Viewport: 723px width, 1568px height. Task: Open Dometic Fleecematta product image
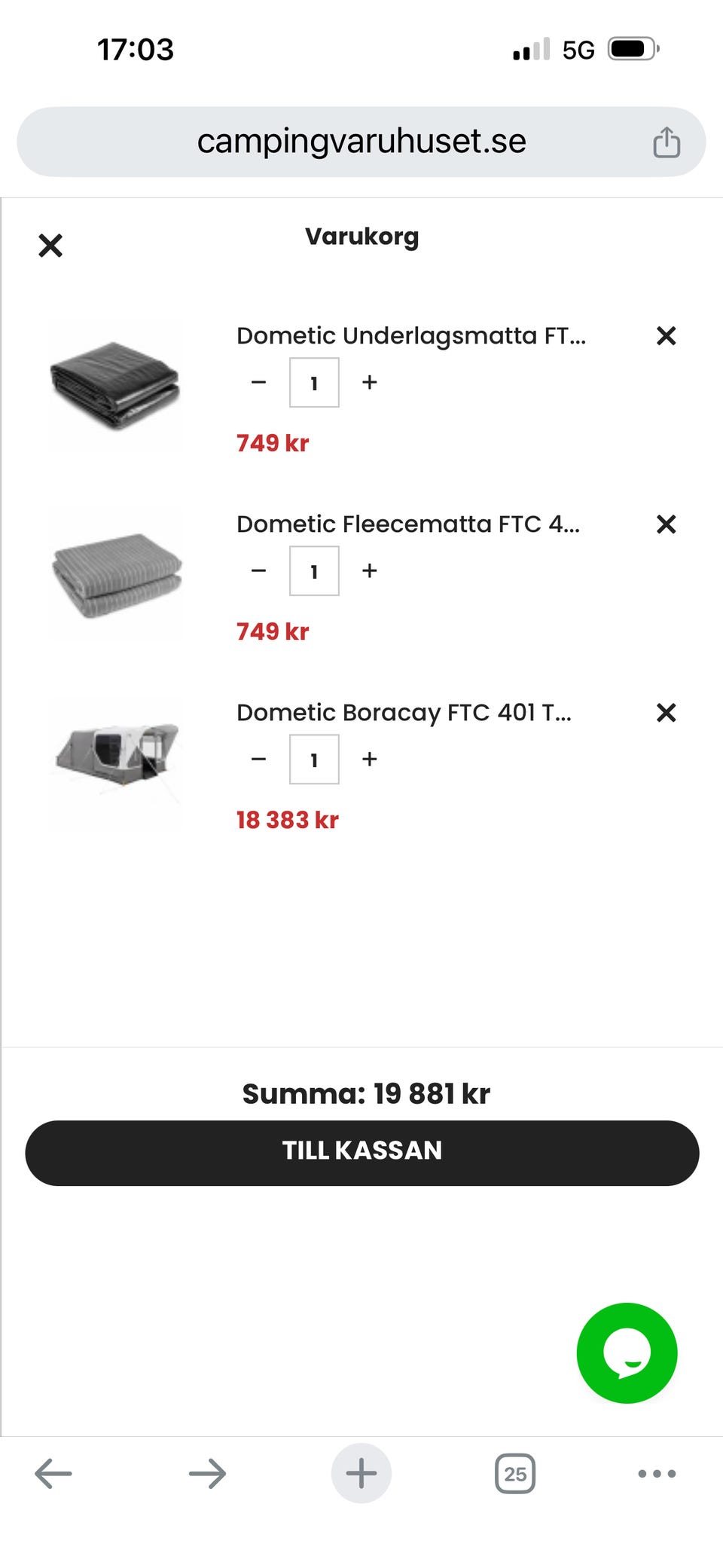pos(116,575)
